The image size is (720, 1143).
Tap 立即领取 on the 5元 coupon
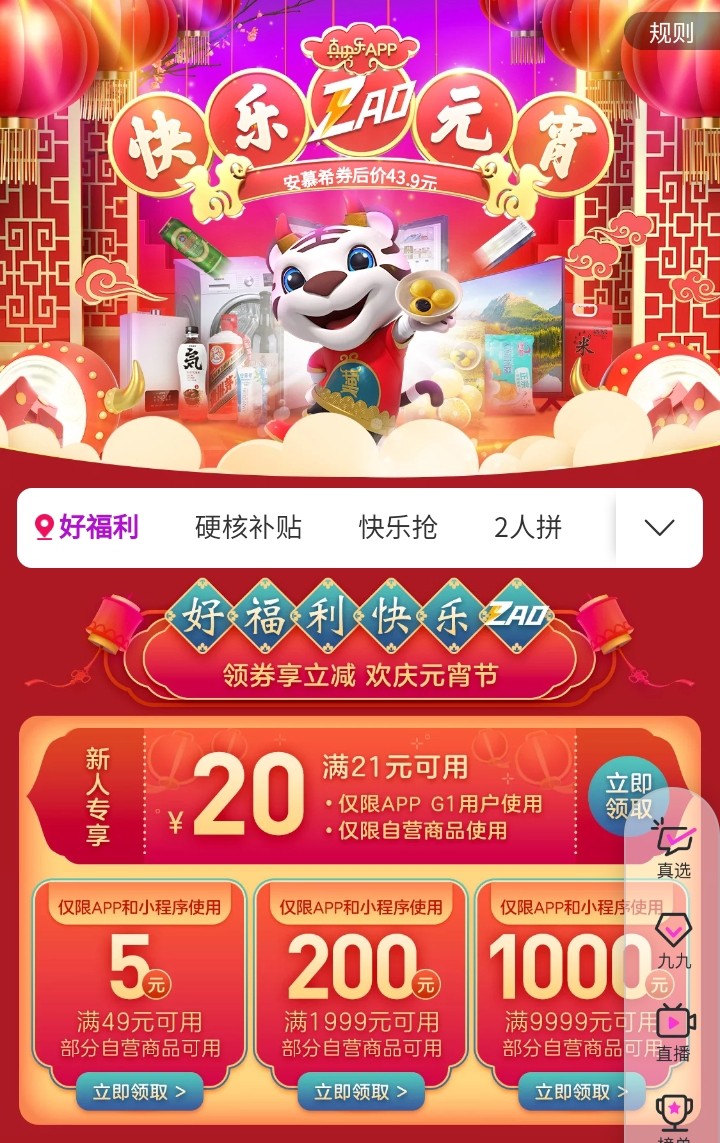(139, 1092)
